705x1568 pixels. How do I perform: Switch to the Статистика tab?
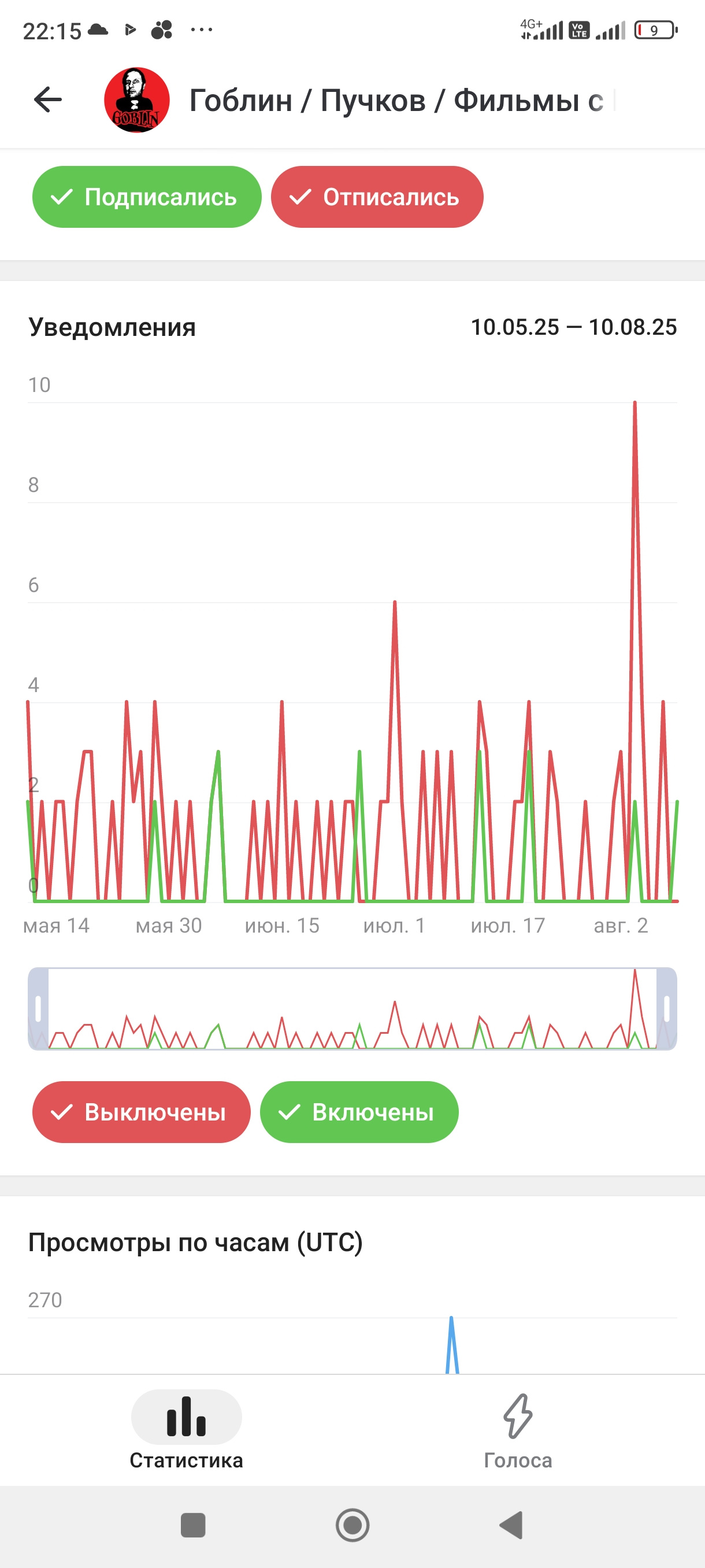(186, 1430)
